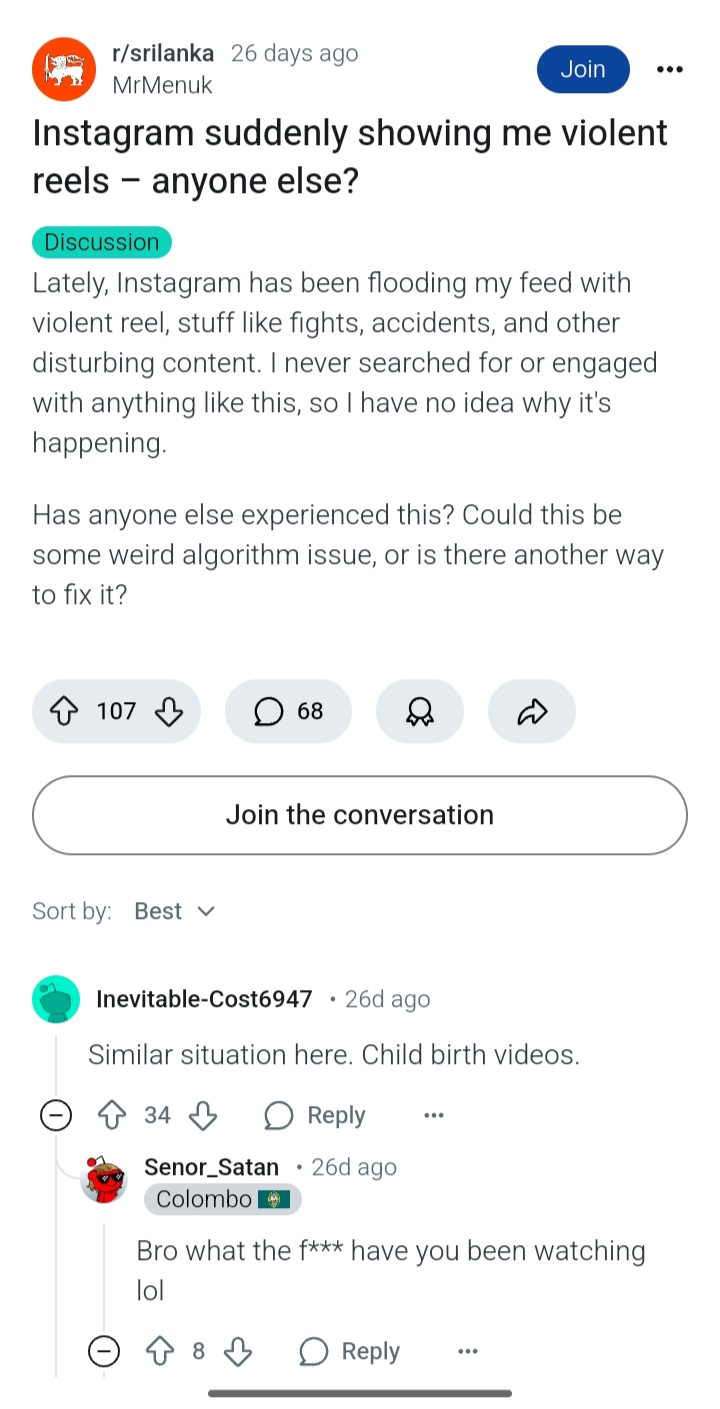
Task: Open the post overflow menu via three dots
Action: pyautogui.click(x=669, y=69)
